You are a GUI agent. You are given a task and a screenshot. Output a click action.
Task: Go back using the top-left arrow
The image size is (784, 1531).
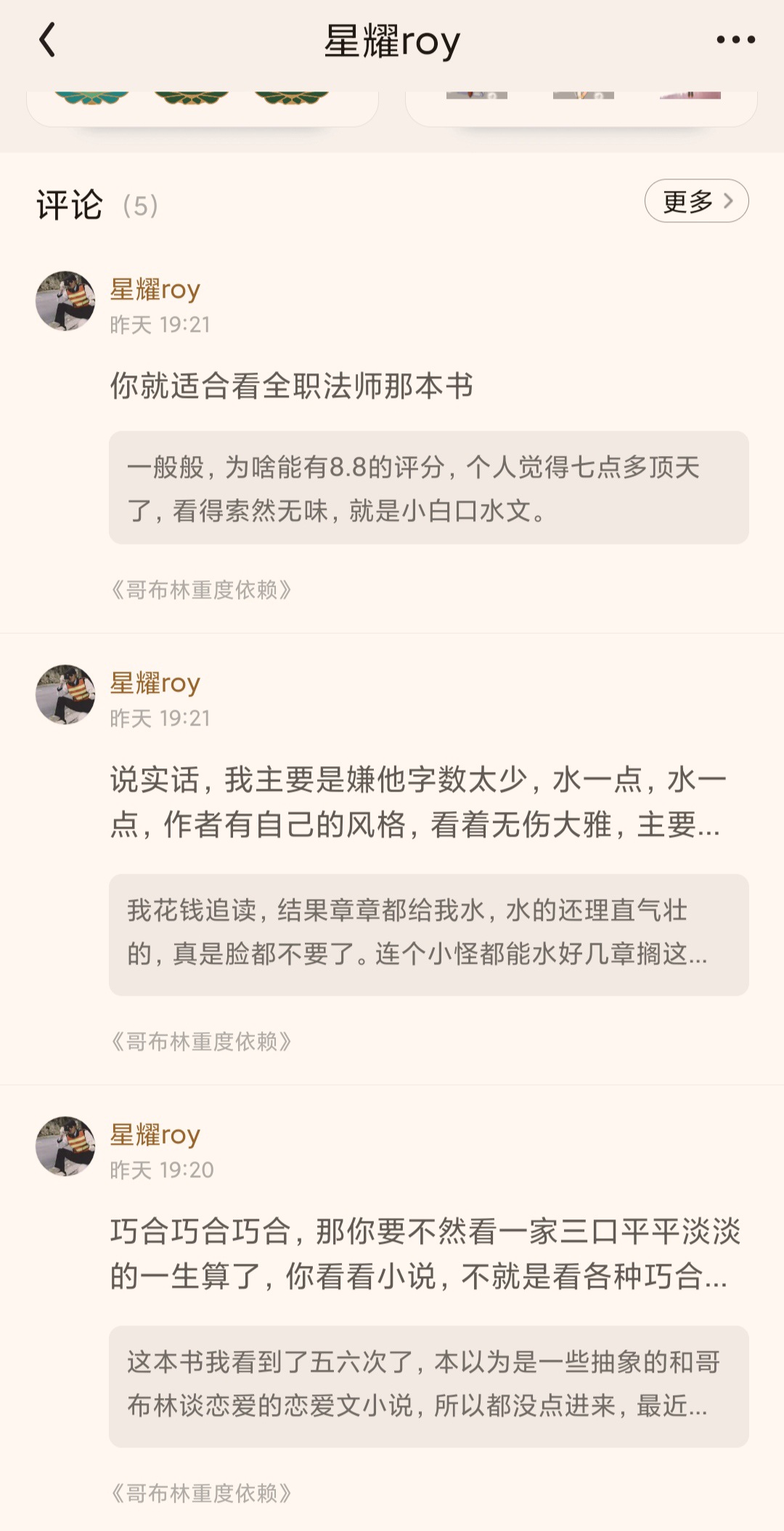[47, 40]
